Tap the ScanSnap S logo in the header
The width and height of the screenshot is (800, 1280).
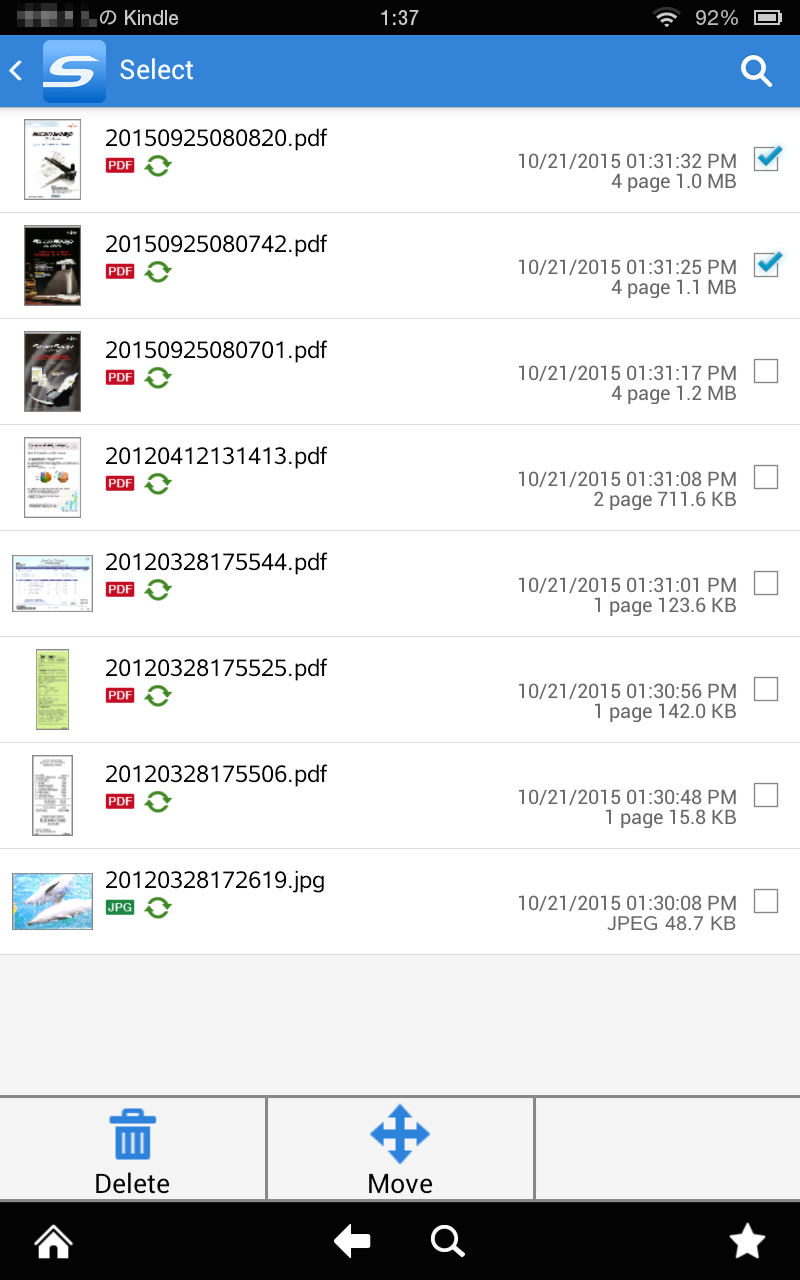coord(73,70)
